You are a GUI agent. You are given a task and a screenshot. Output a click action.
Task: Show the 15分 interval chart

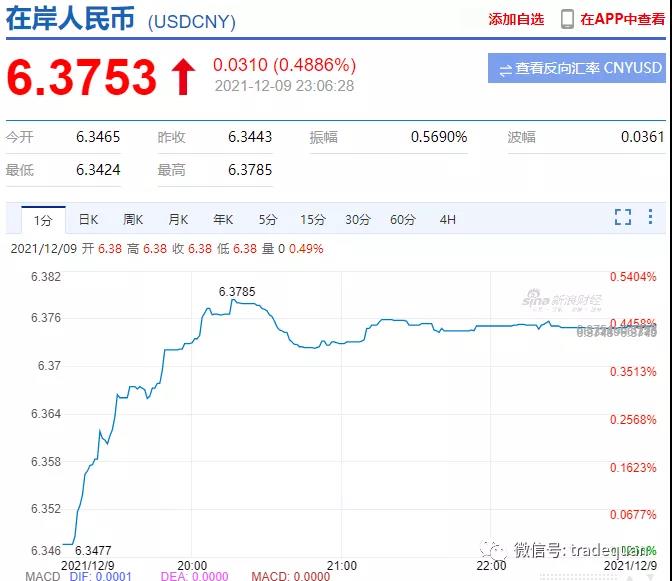(x=312, y=219)
